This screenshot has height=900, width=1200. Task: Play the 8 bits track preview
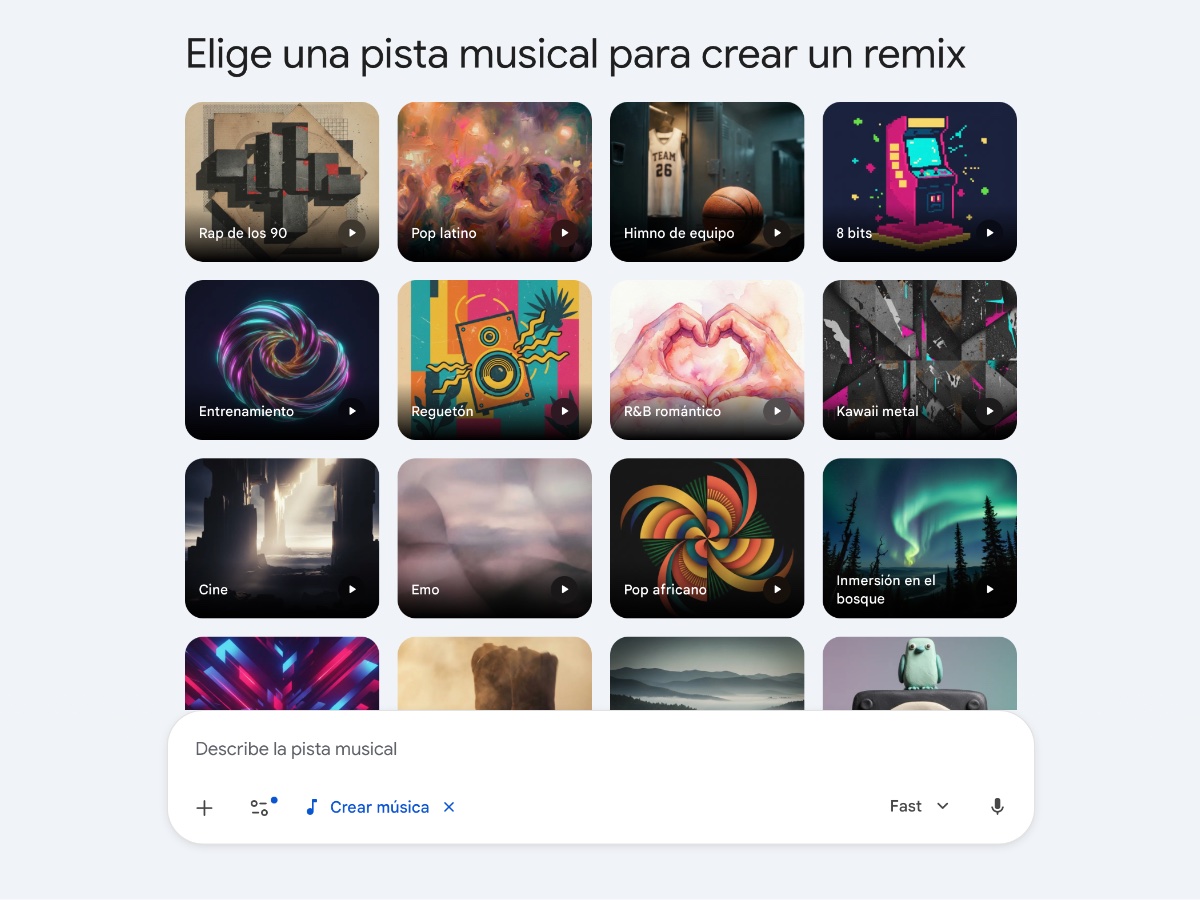(x=989, y=233)
